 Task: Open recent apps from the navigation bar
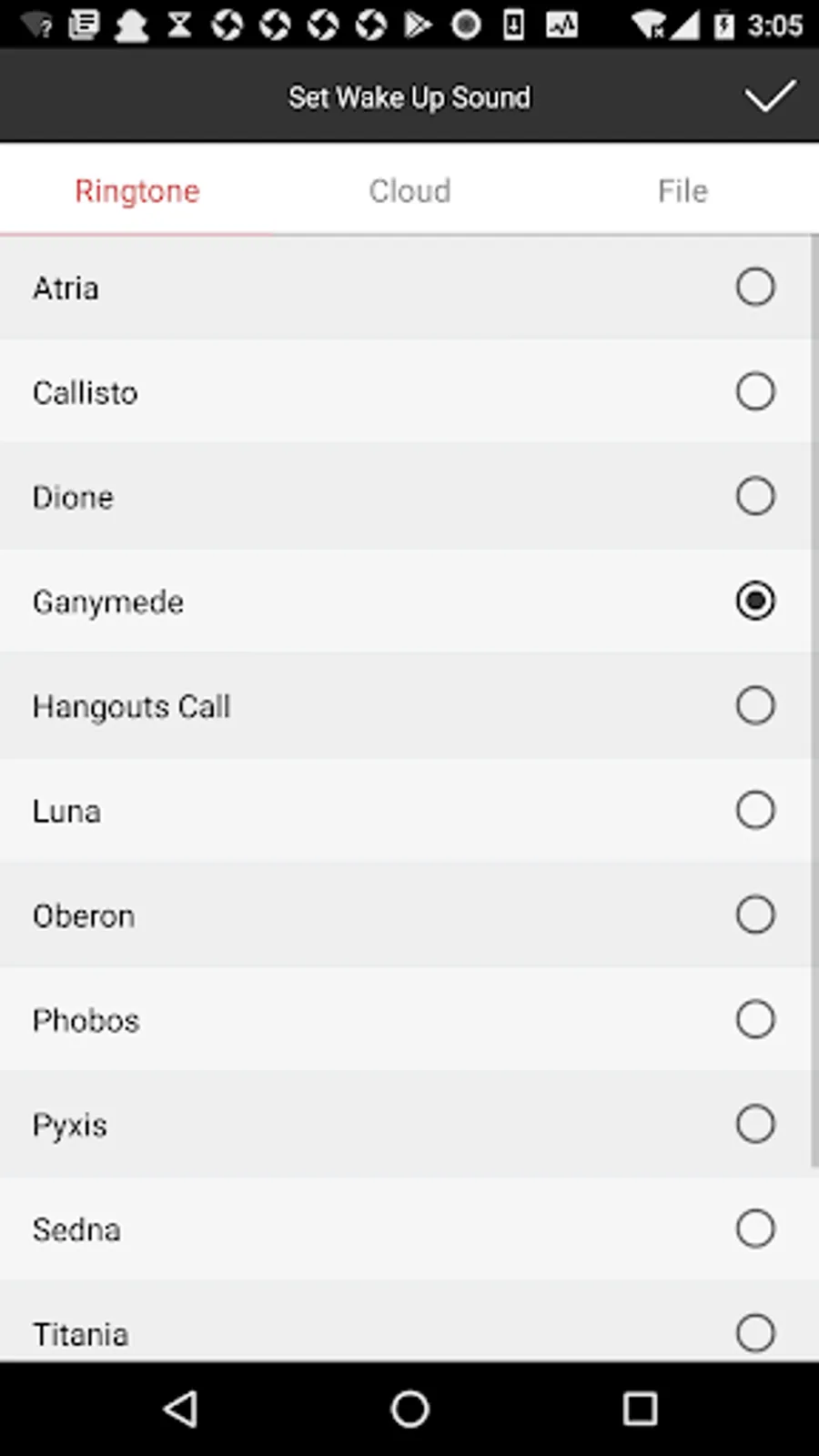click(640, 1409)
